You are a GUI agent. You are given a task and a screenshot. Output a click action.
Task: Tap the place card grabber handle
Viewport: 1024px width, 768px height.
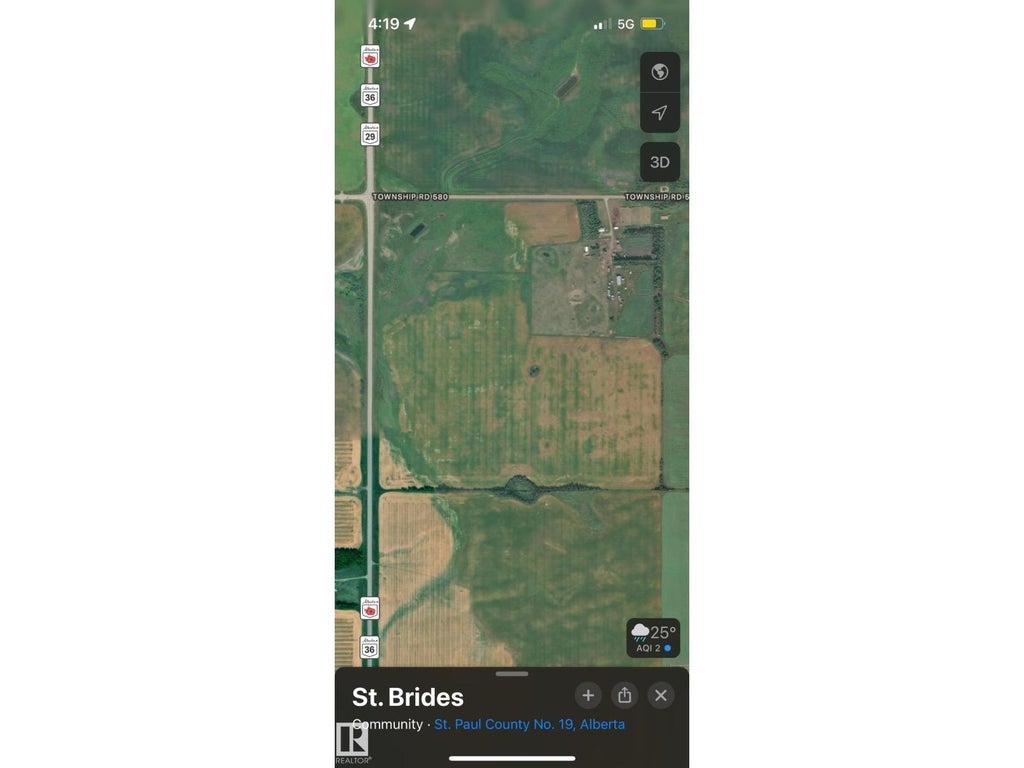click(x=511, y=674)
